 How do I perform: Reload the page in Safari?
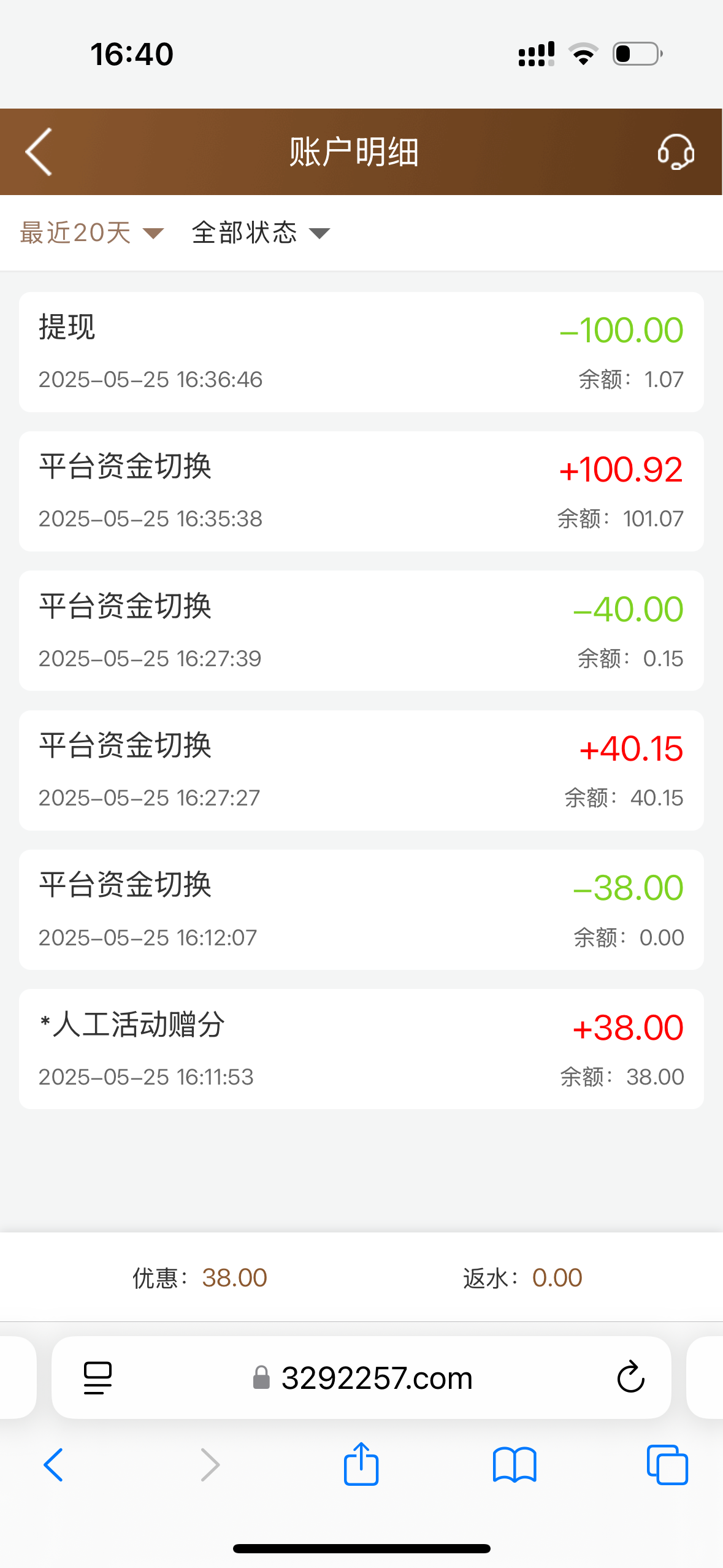tap(630, 1378)
